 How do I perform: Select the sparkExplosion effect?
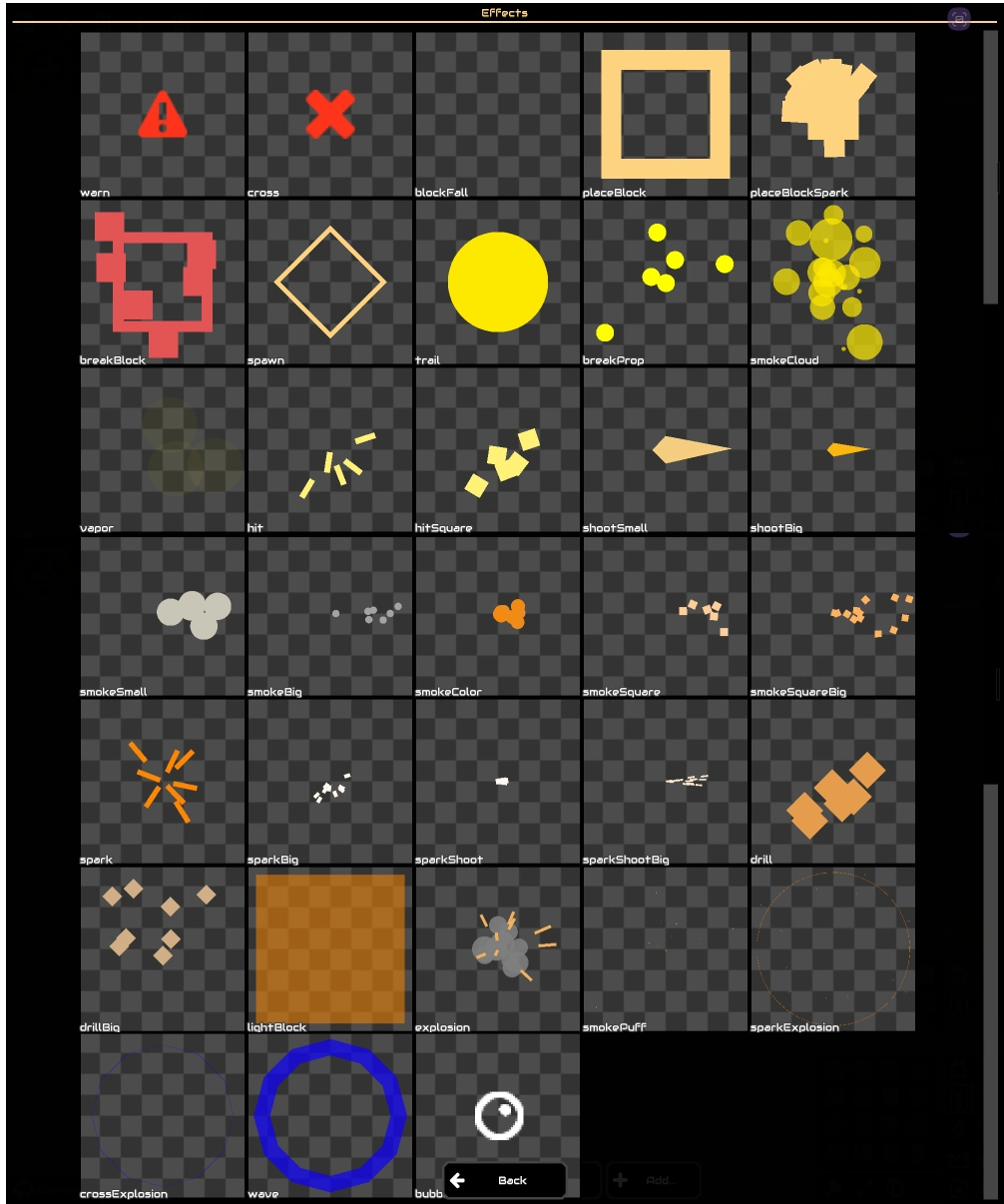point(833,948)
